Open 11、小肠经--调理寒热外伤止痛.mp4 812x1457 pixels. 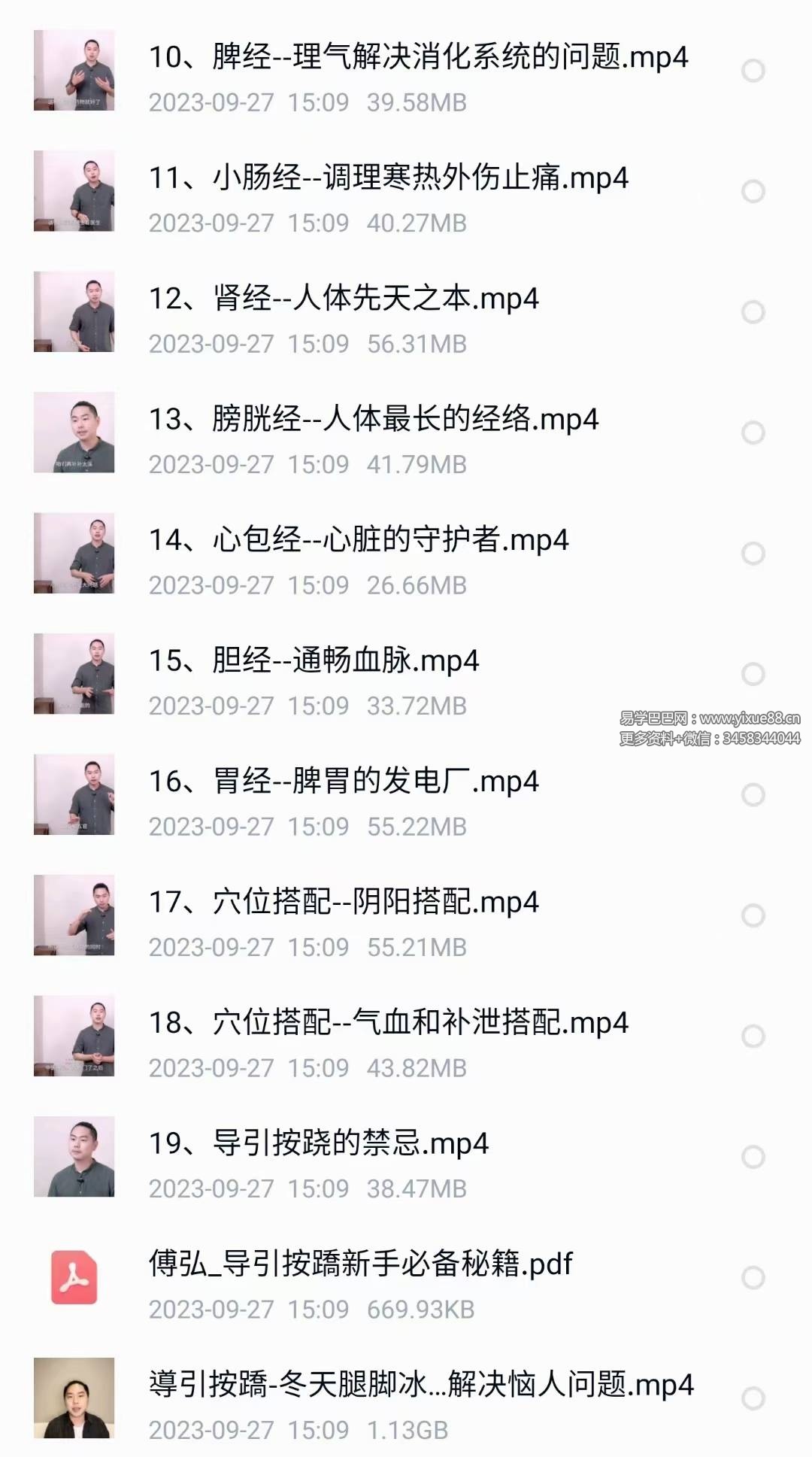pyautogui.click(x=388, y=179)
